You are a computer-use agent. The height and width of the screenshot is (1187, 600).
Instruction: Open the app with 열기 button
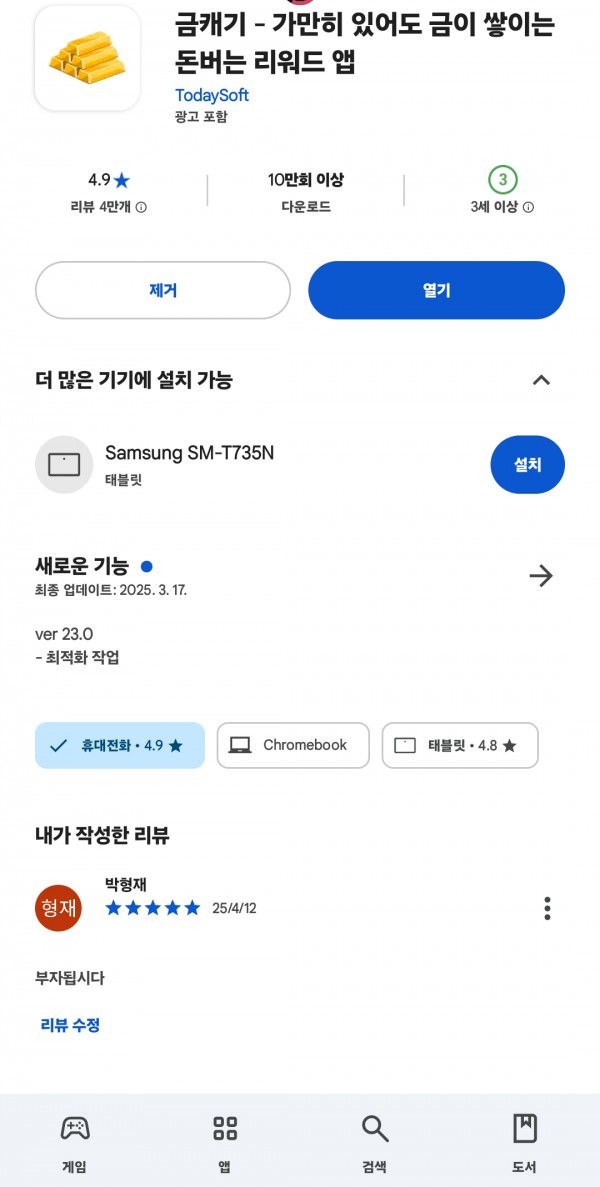[437, 290]
